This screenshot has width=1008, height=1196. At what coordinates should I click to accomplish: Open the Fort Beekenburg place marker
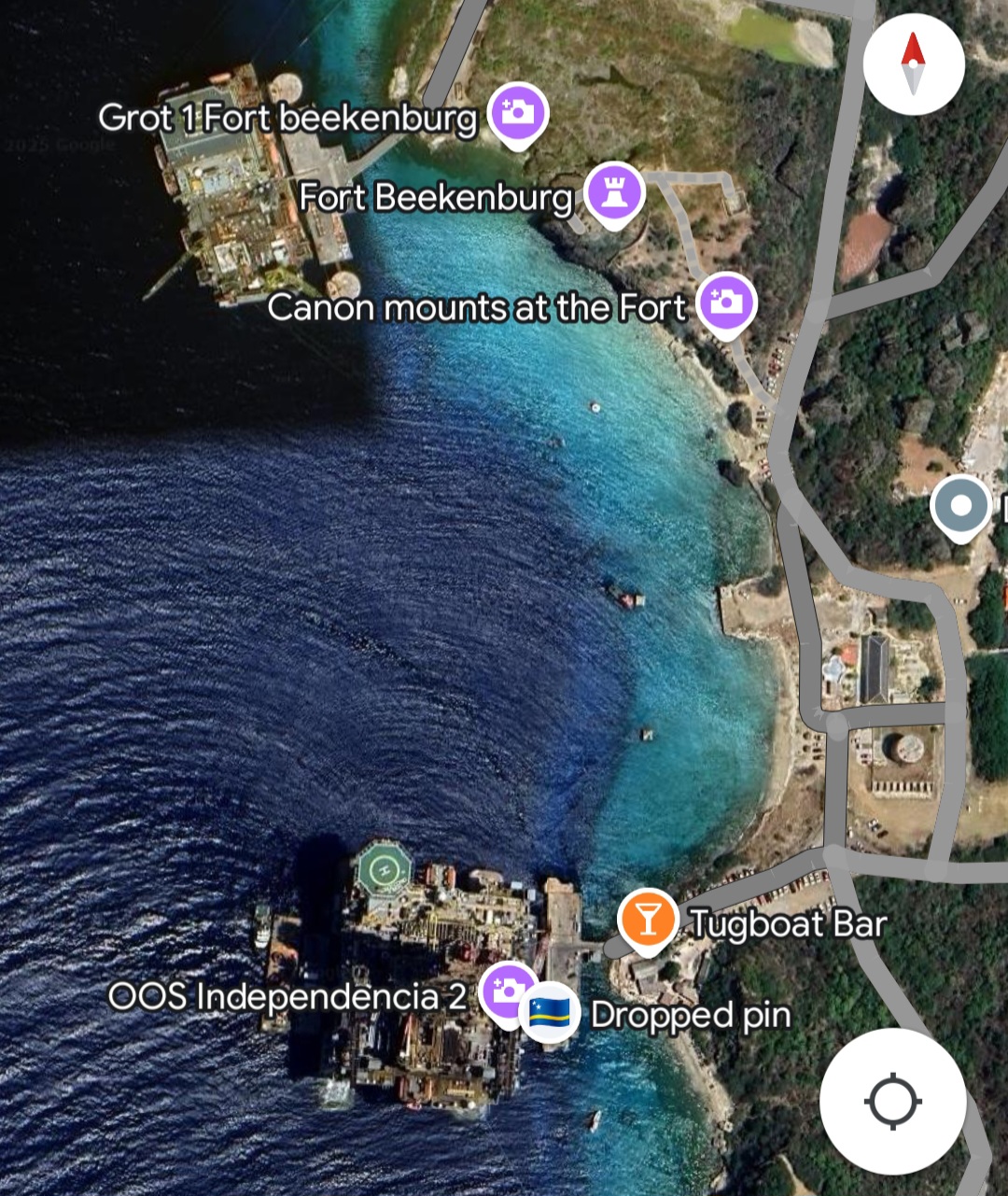(x=614, y=191)
